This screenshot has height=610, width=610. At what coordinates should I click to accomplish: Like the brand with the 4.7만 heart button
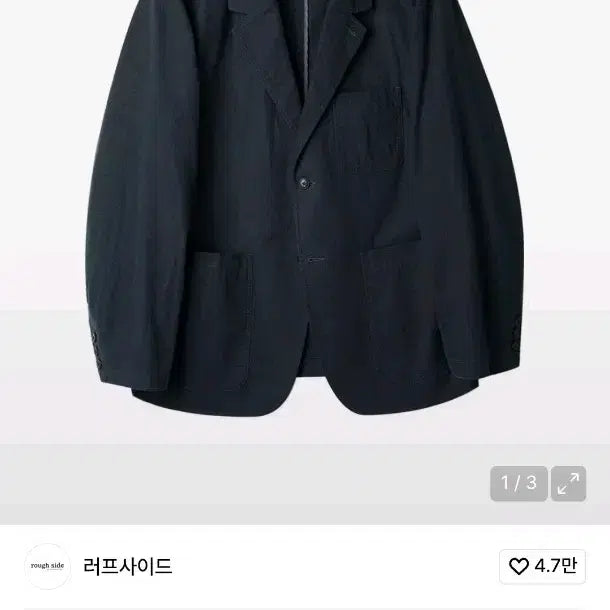543,566
